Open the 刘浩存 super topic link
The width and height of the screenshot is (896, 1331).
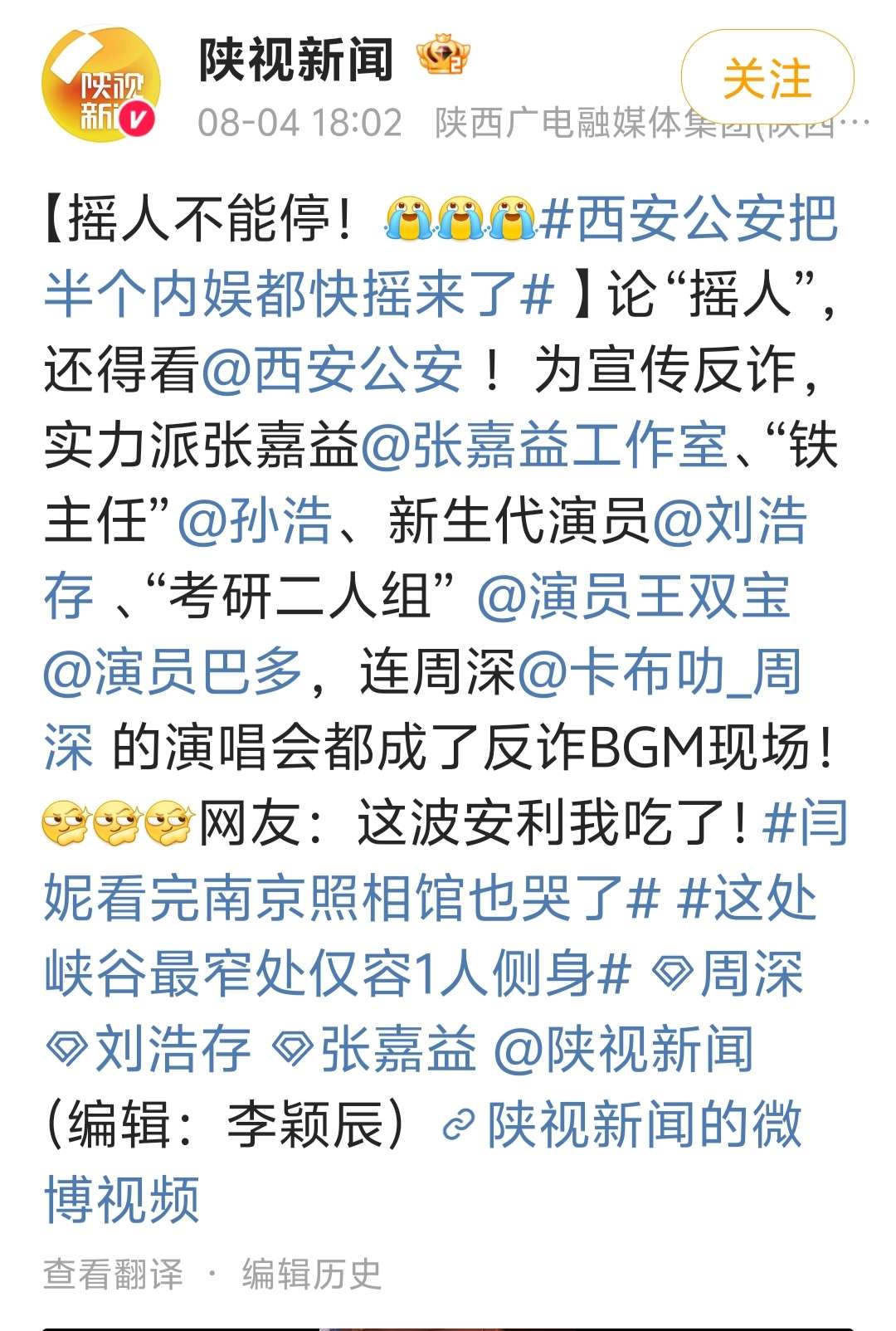[x=149, y=1049]
